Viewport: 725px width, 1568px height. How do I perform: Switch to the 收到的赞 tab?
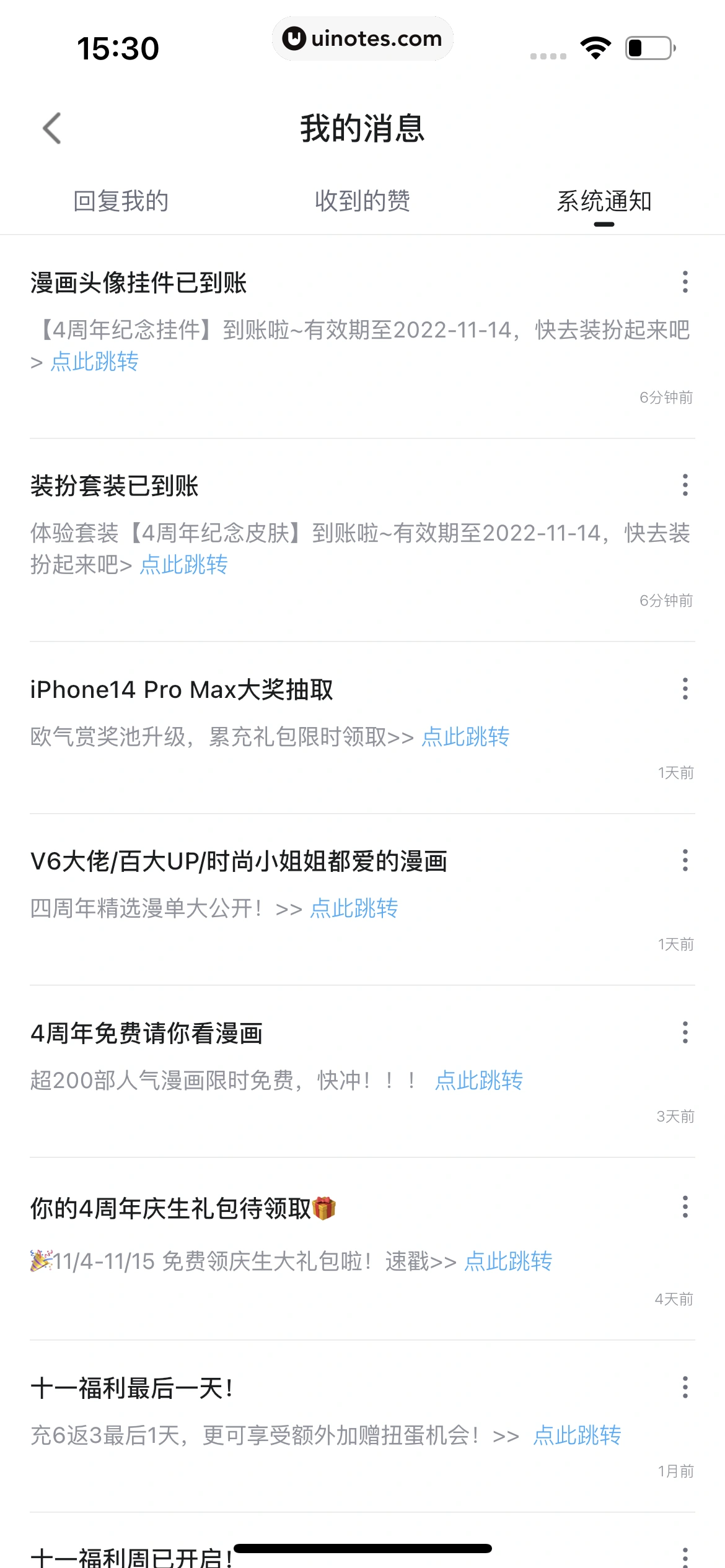362,201
